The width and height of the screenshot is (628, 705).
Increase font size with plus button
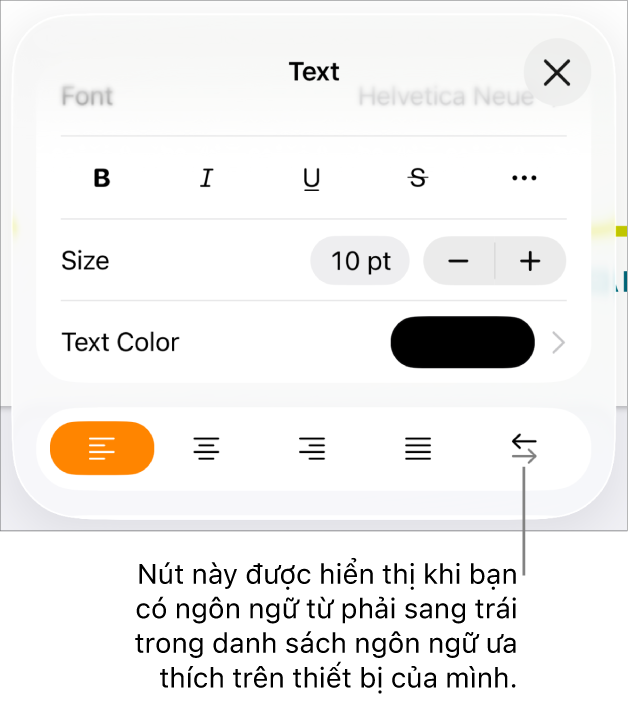(530, 261)
